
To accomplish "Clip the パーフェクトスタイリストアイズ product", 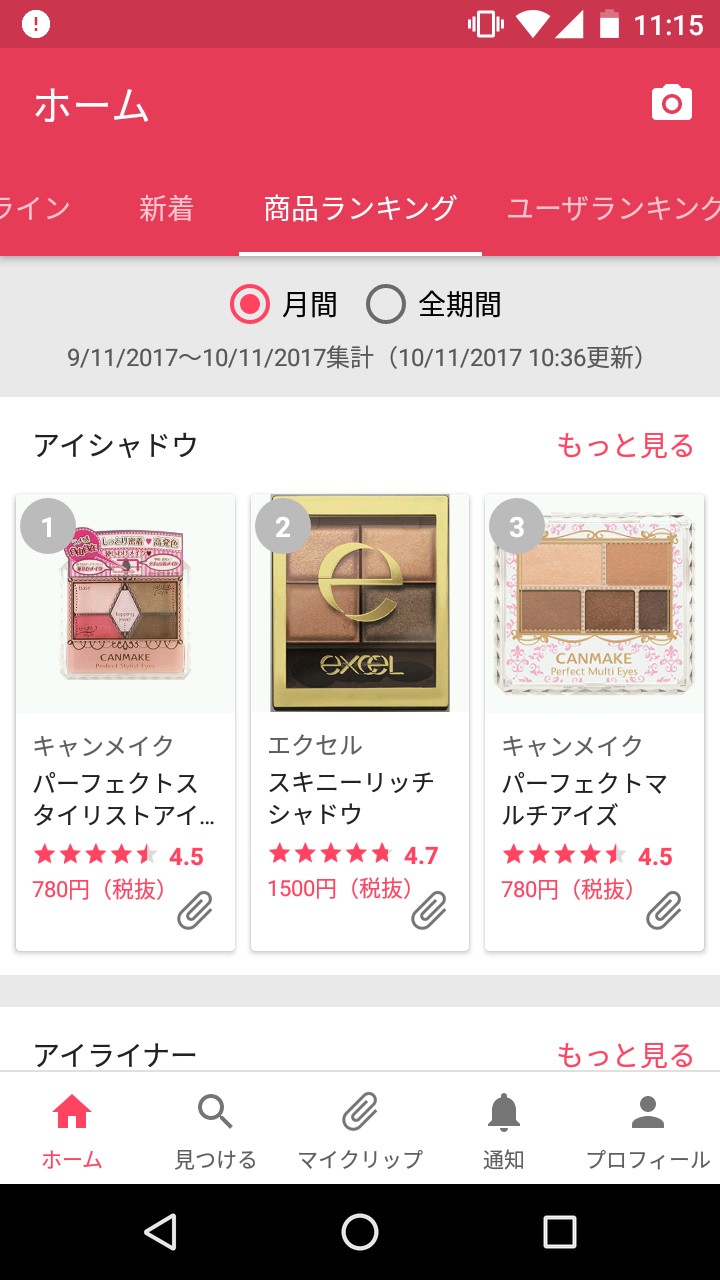I will (195, 910).
